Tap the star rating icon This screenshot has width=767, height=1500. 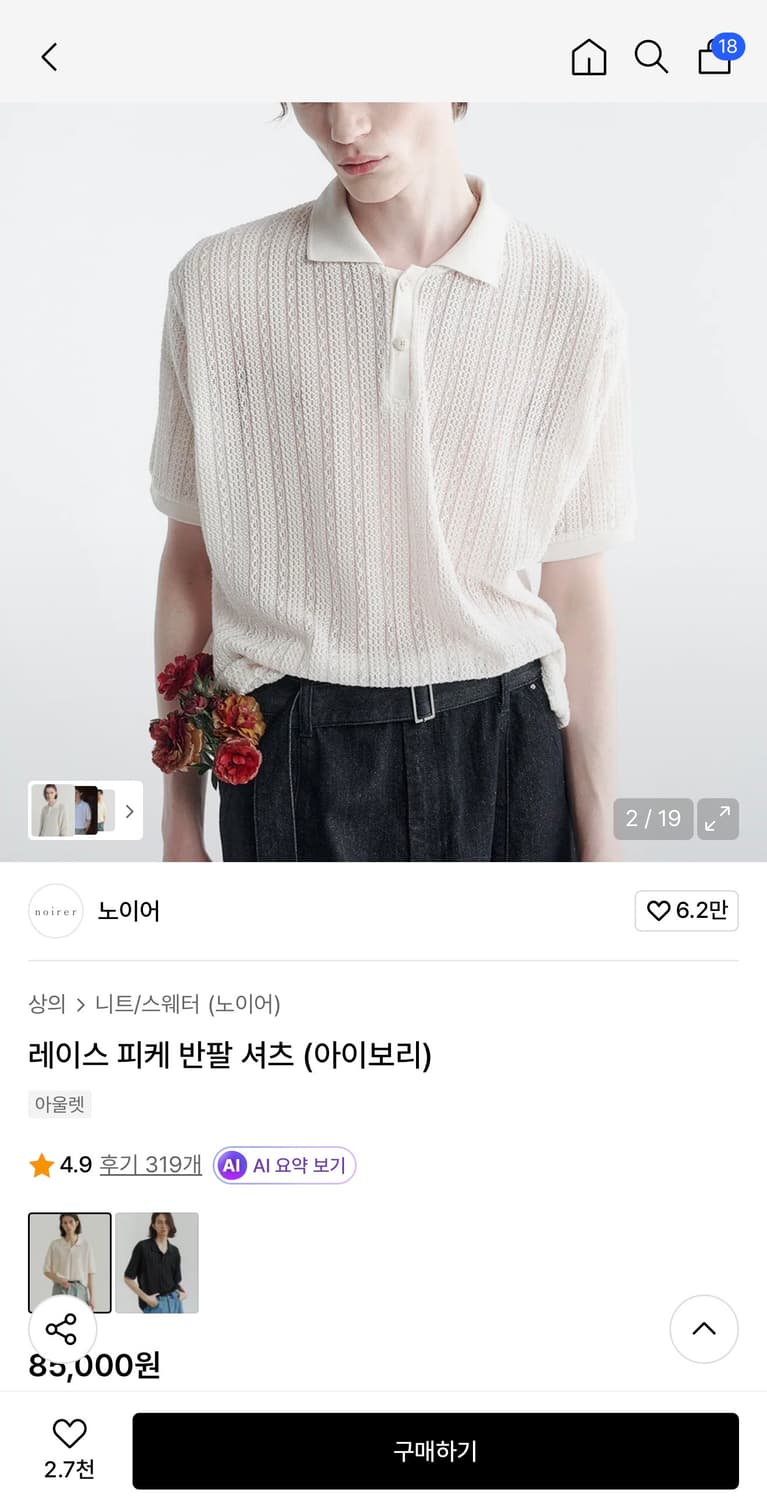(x=41, y=1164)
